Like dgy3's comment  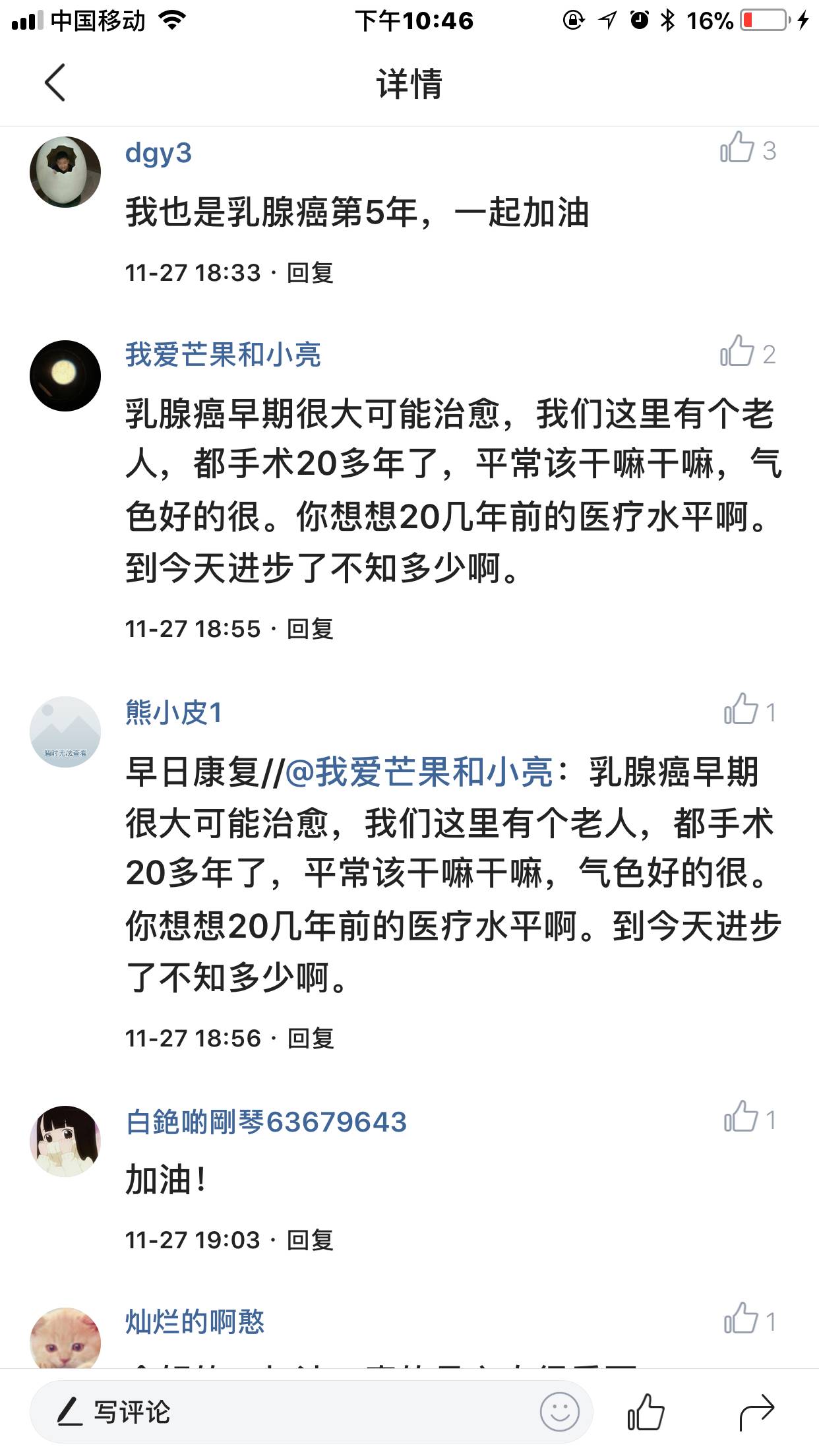(x=738, y=148)
